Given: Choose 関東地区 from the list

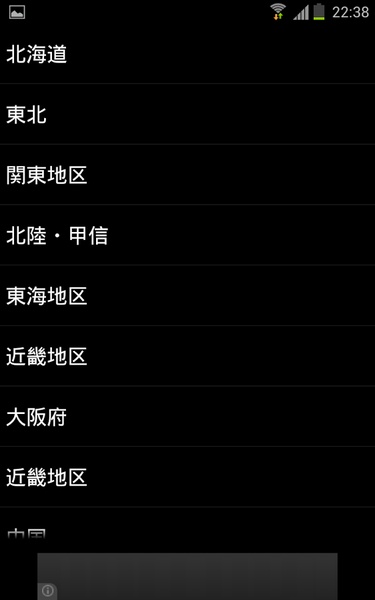Looking at the screenshot, I should point(188,174).
